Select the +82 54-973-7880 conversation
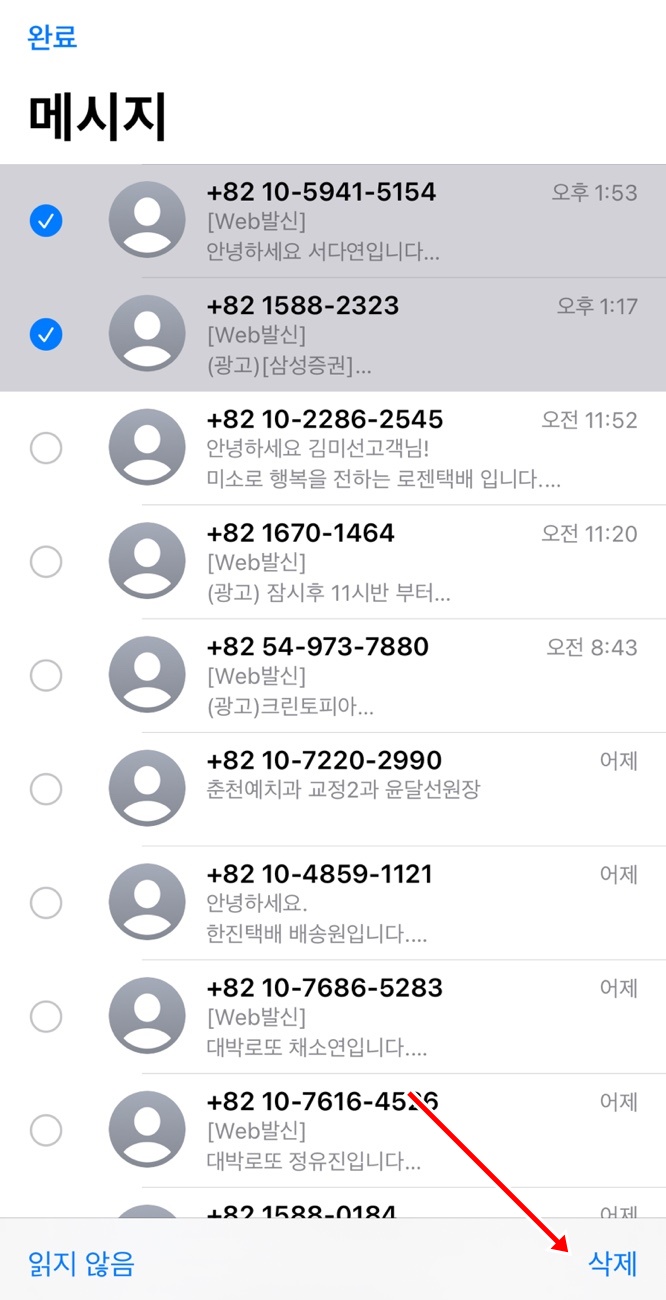This screenshot has height=1300, width=666. (46, 676)
